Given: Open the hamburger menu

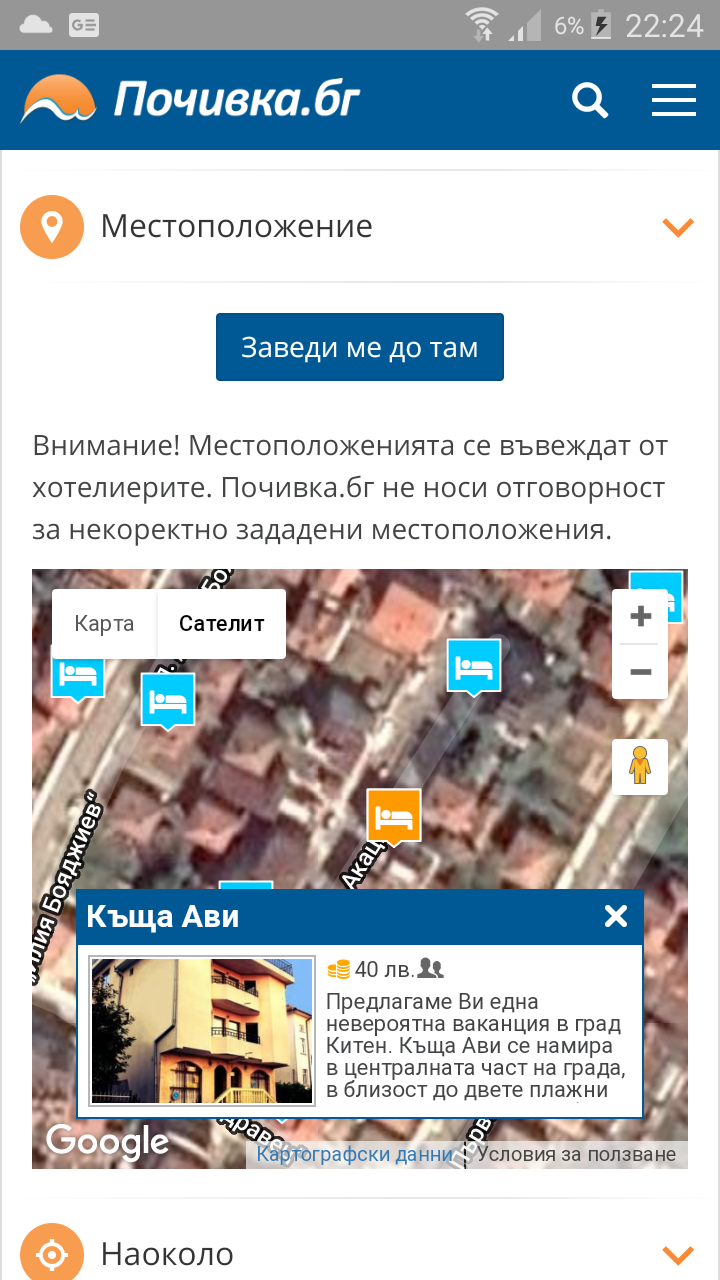Looking at the screenshot, I should coord(673,100).
